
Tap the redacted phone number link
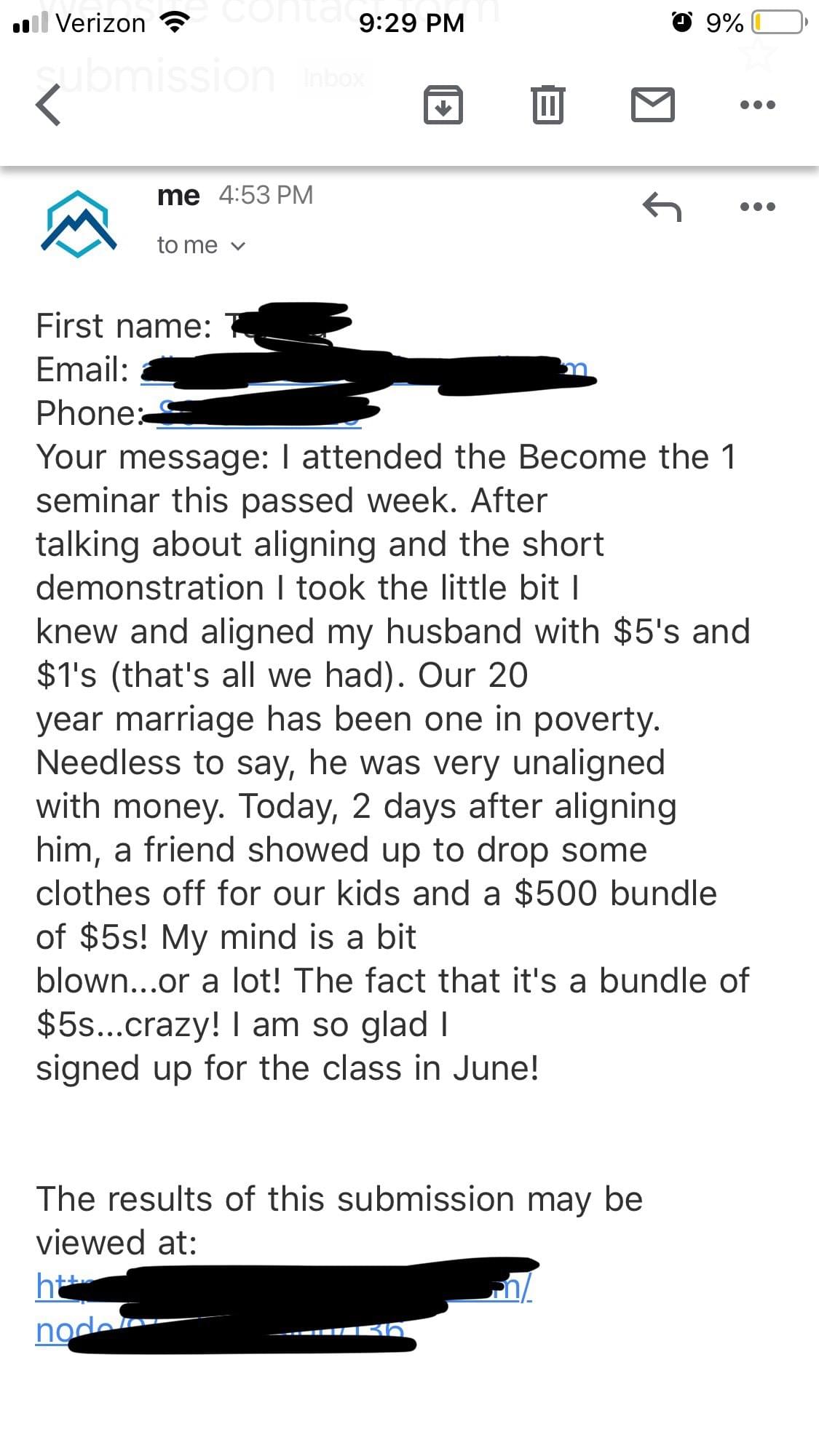[x=258, y=413]
